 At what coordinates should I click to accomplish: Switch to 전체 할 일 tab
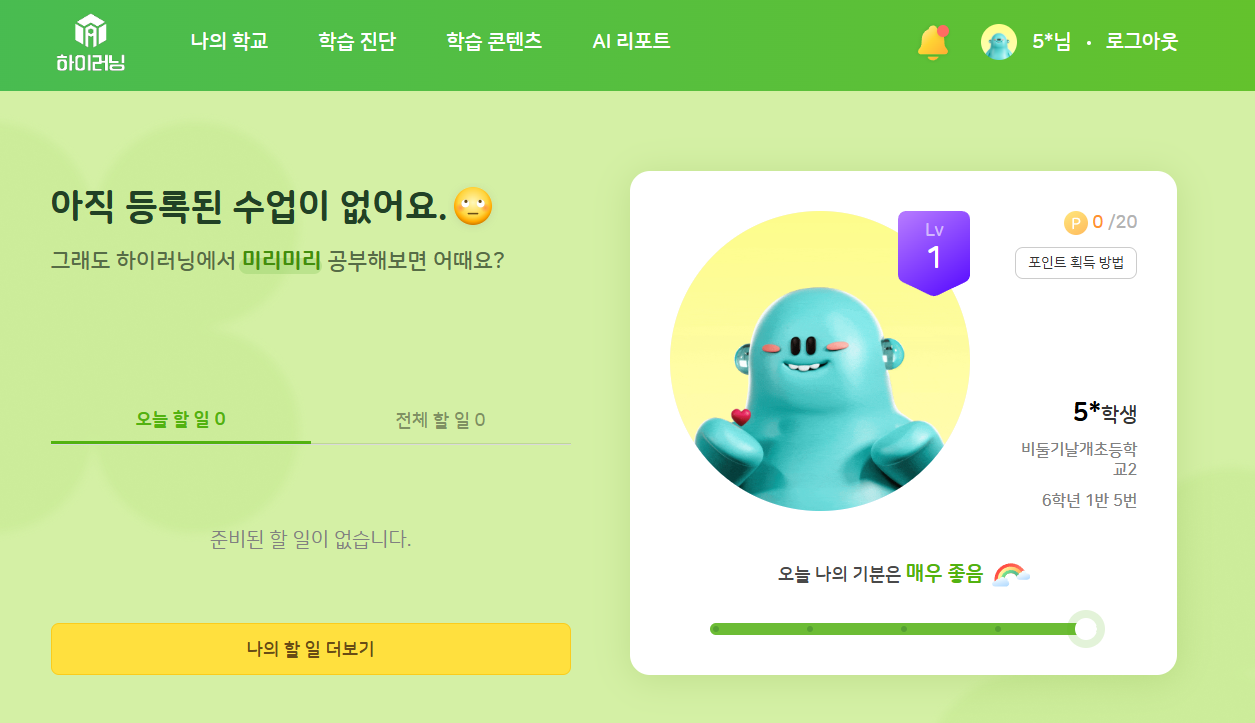click(x=440, y=420)
